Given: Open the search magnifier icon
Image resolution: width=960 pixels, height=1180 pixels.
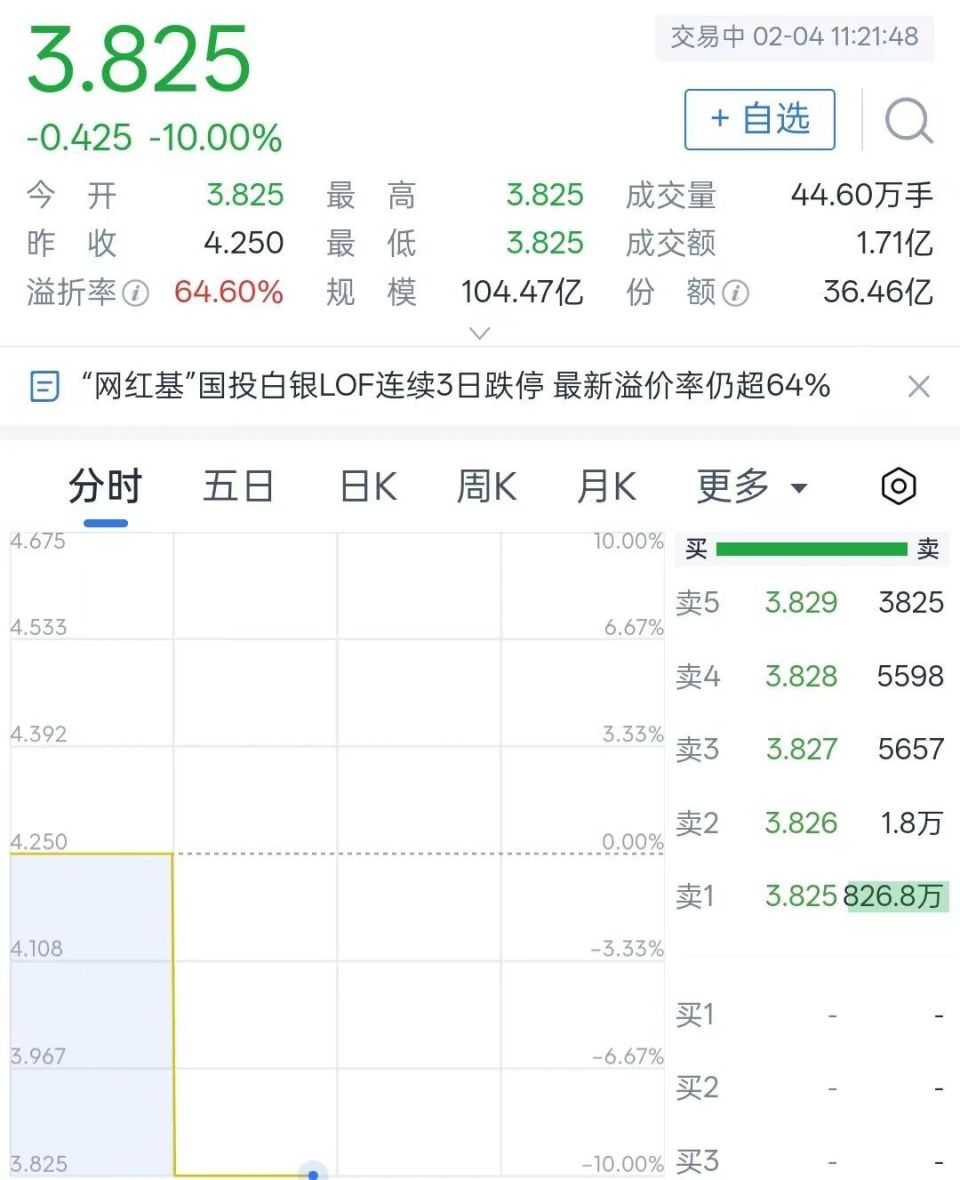Looking at the screenshot, I should pos(908,120).
